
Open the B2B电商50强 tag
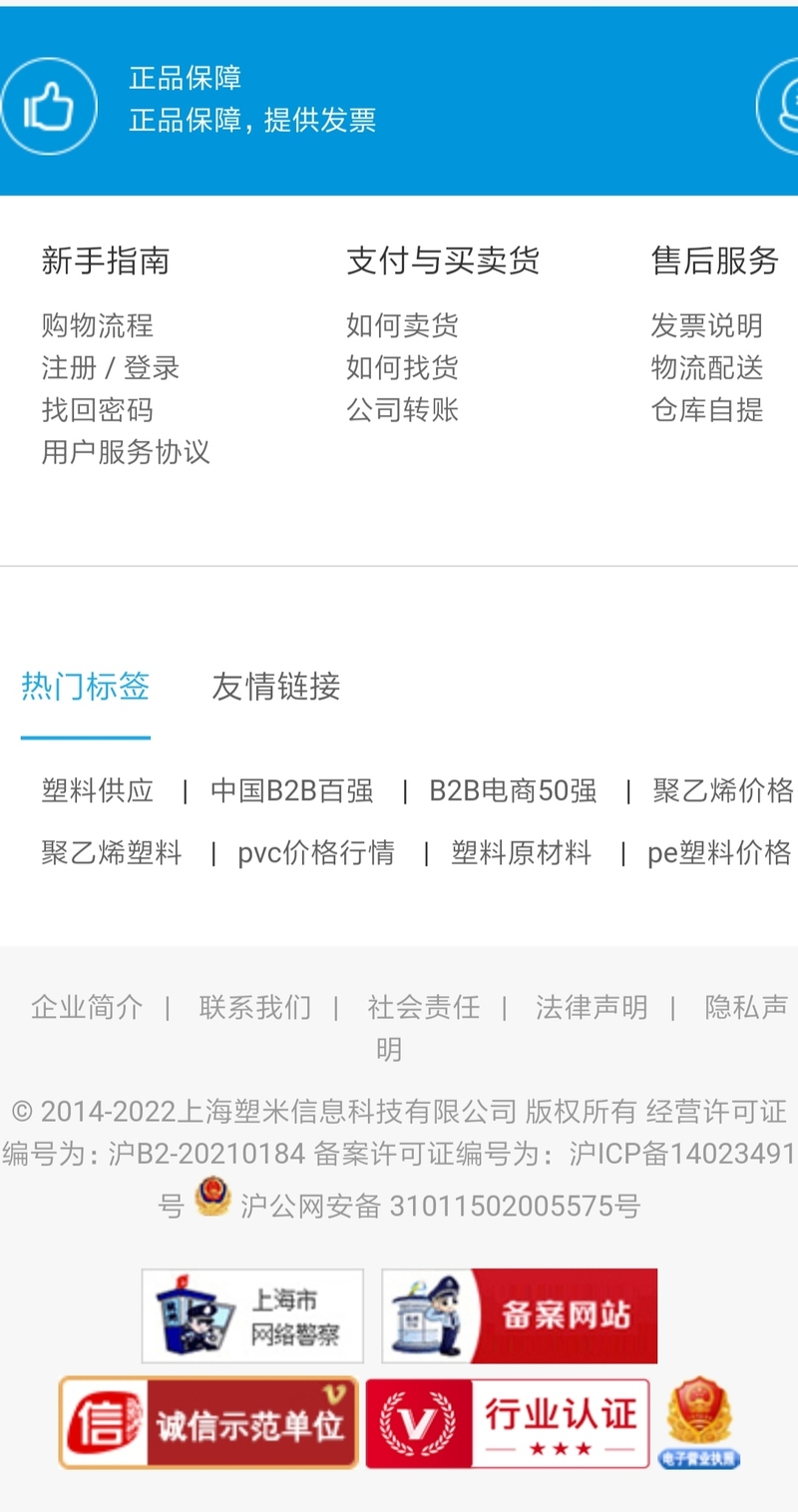[513, 791]
